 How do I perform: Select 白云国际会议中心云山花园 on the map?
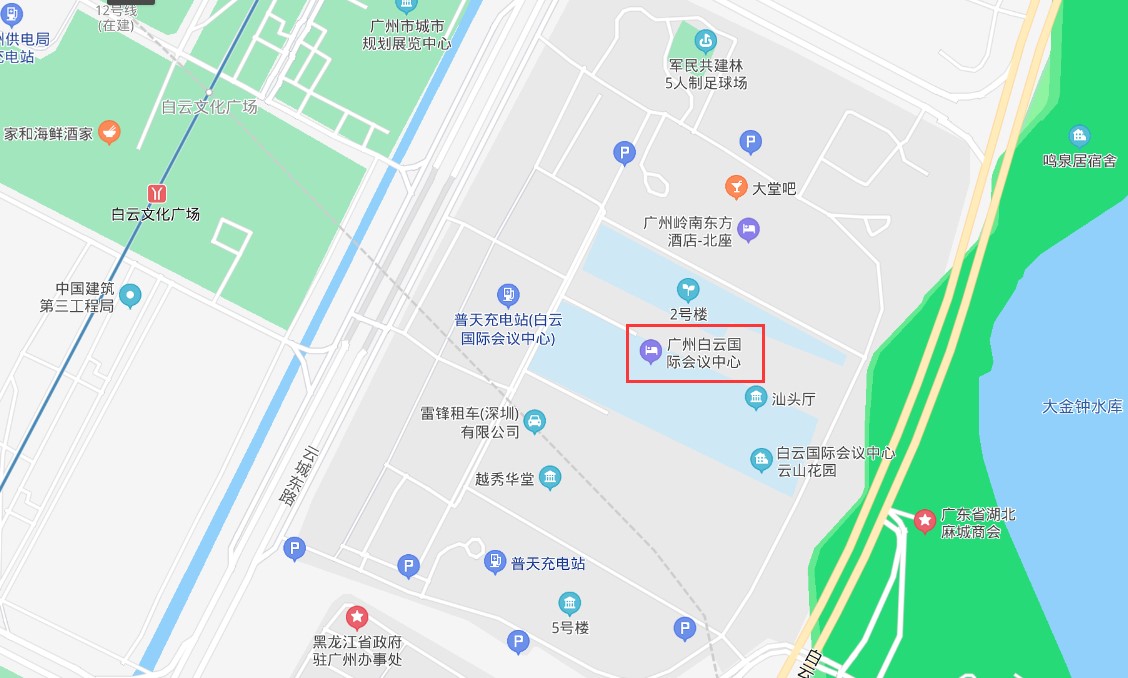tap(761, 460)
